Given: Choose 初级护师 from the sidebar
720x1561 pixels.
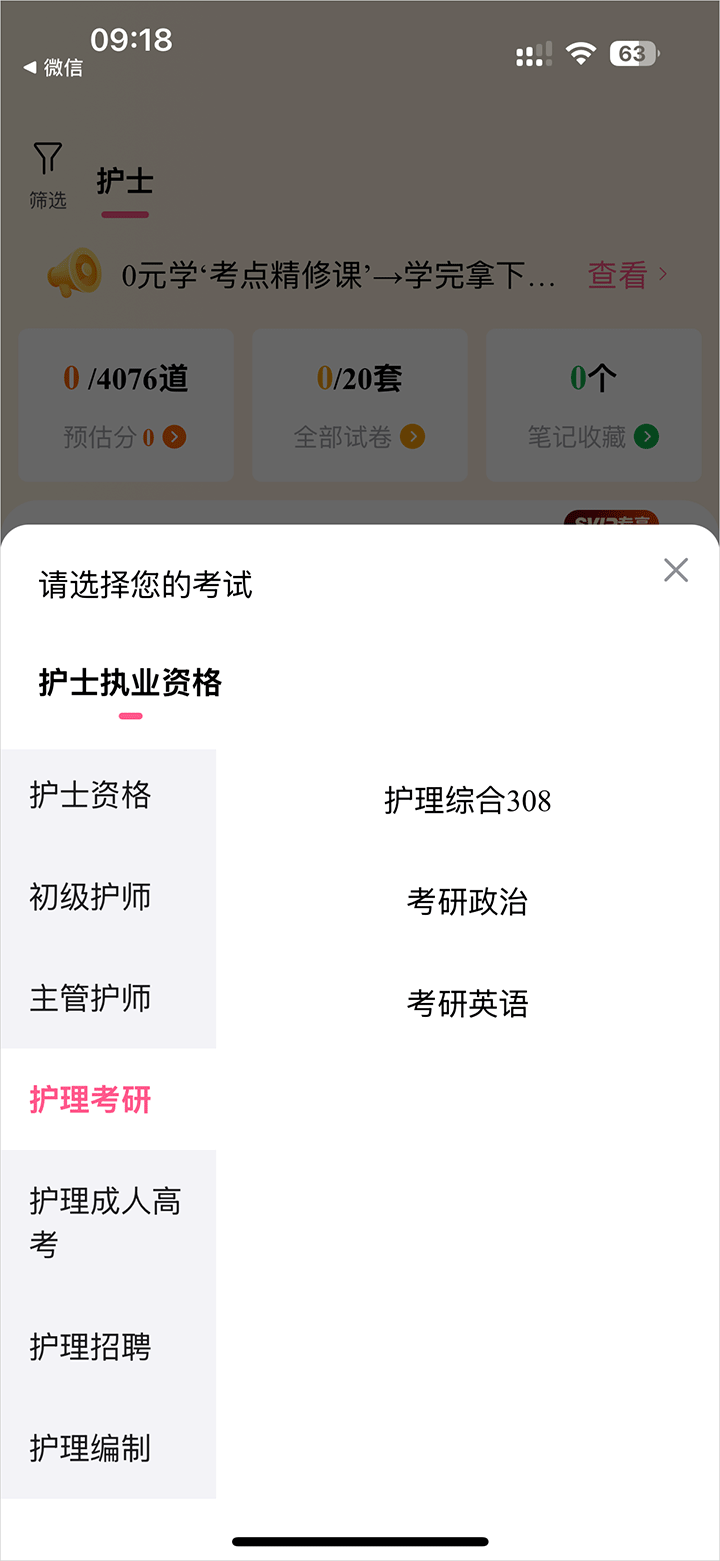Looking at the screenshot, I should point(91,897).
